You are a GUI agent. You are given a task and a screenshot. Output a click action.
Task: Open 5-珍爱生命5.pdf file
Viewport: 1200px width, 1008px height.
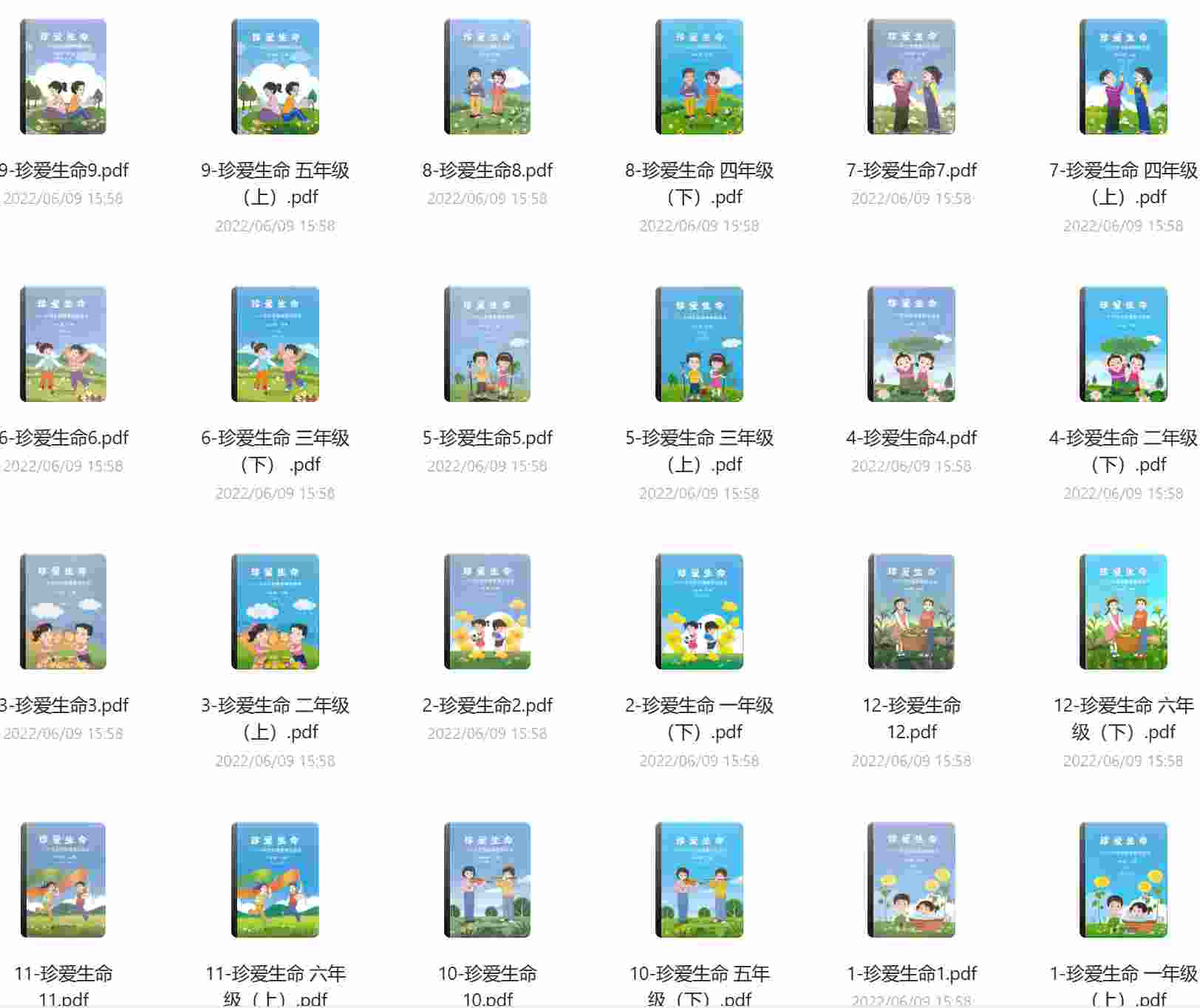tap(487, 344)
